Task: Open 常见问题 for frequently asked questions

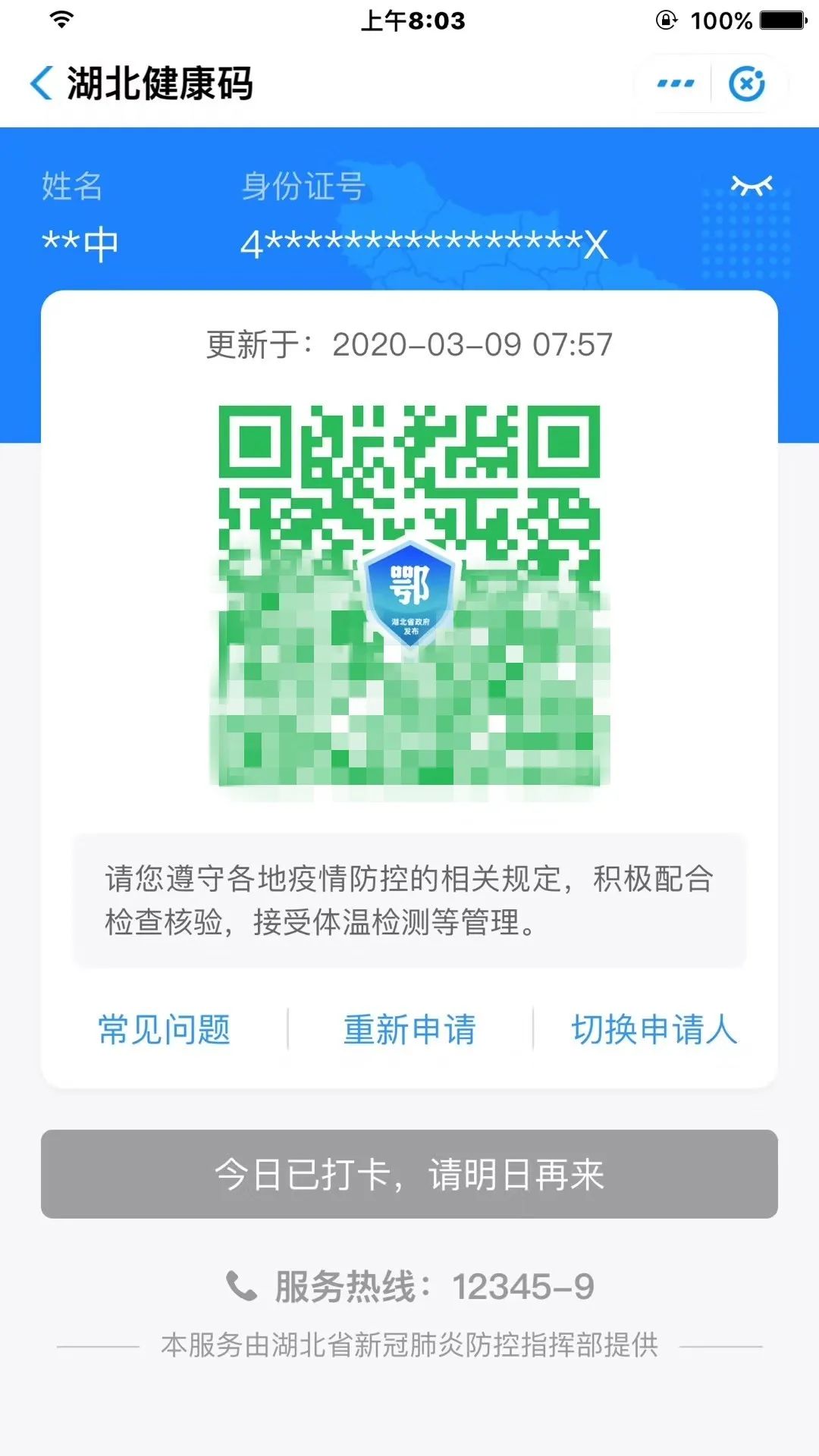Action: [x=164, y=1029]
